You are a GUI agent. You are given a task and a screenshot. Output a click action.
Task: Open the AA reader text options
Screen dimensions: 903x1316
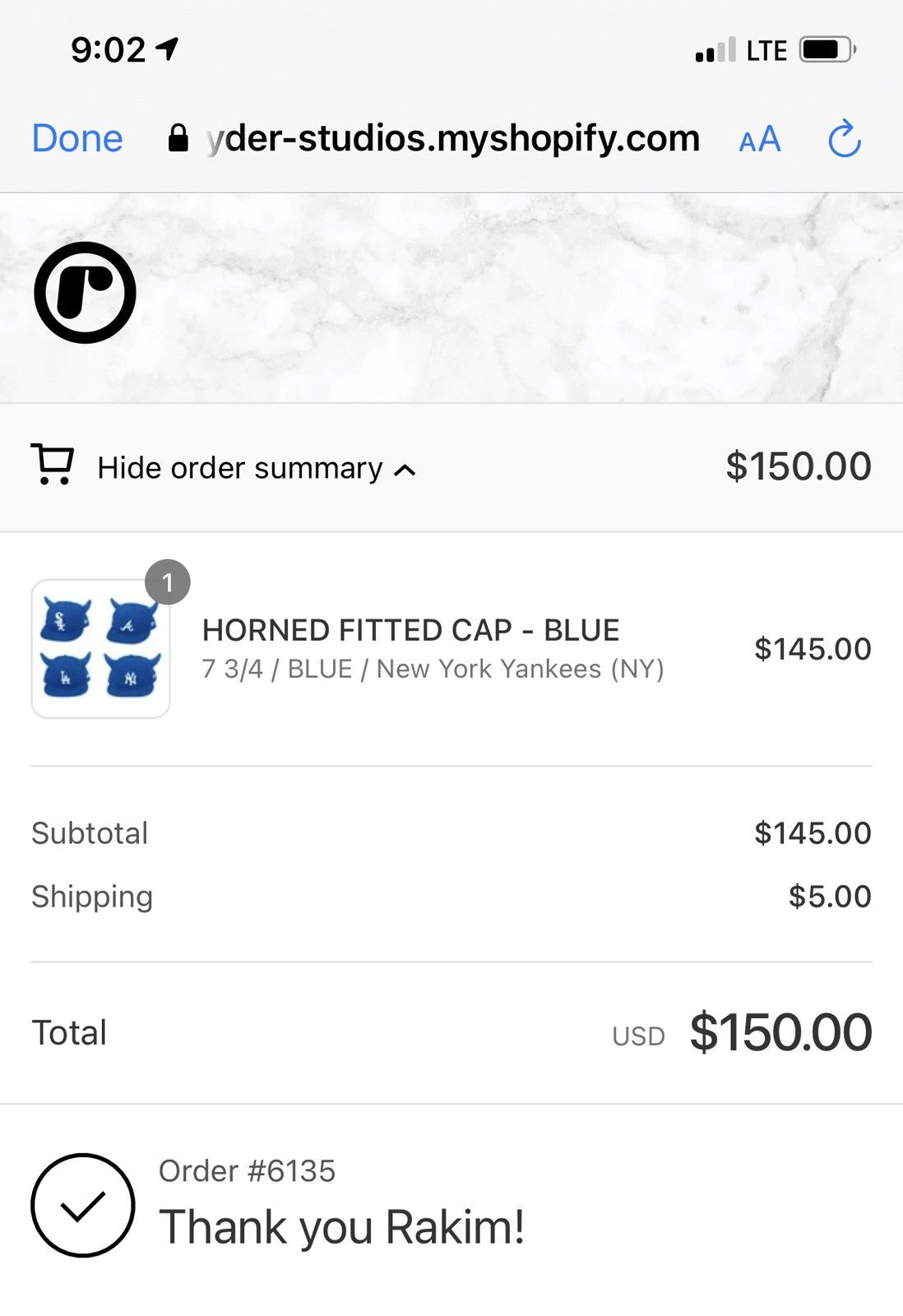pos(759,140)
